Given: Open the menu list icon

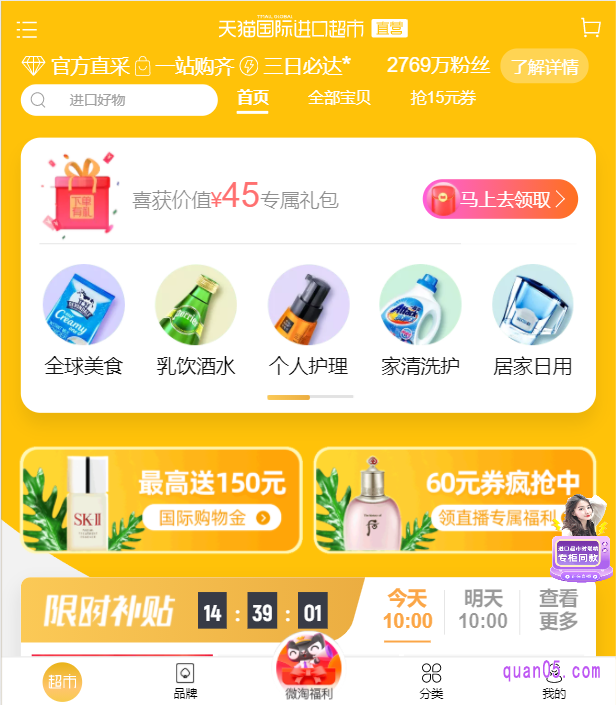Looking at the screenshot, I should [27, 29].
